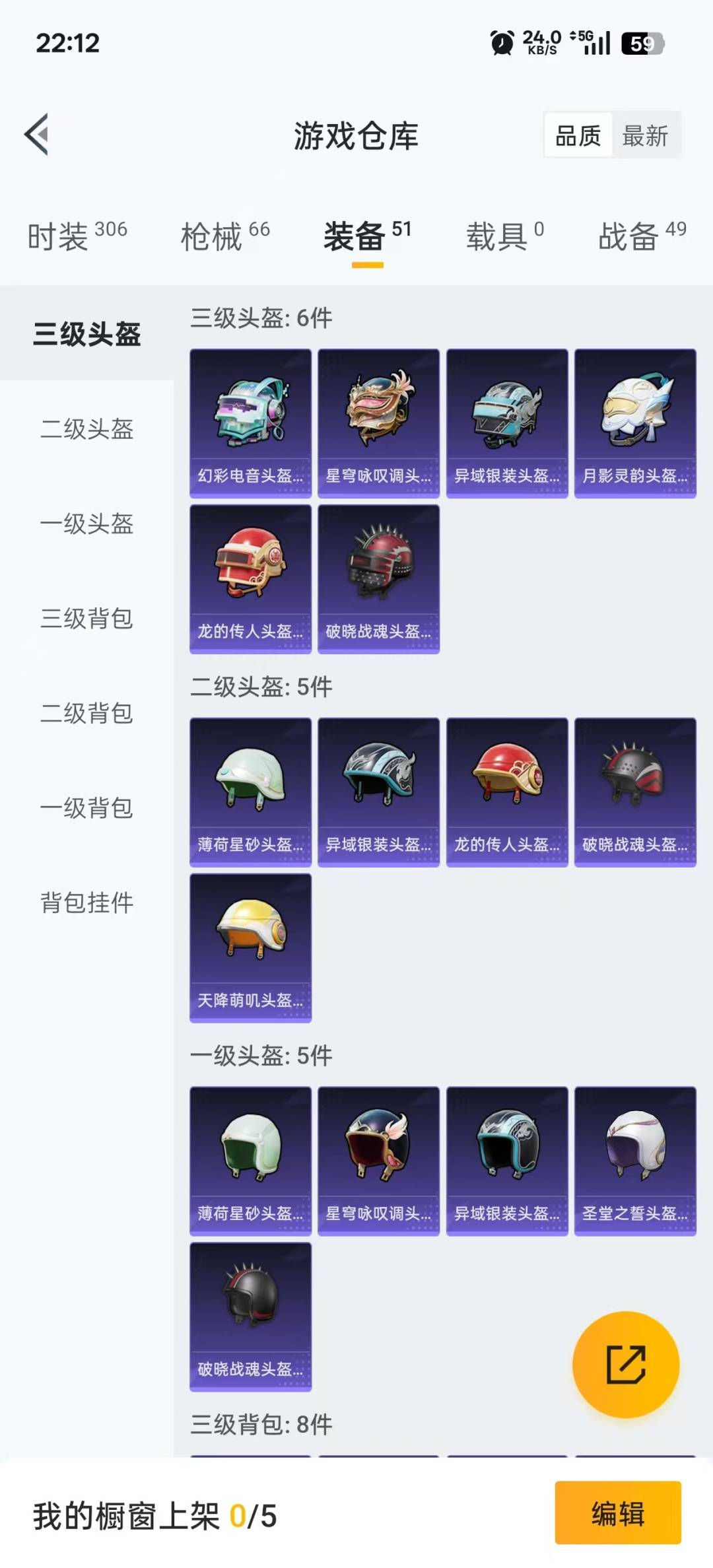Open the 天降萌叽头盔 item

(x=250, y=947)
